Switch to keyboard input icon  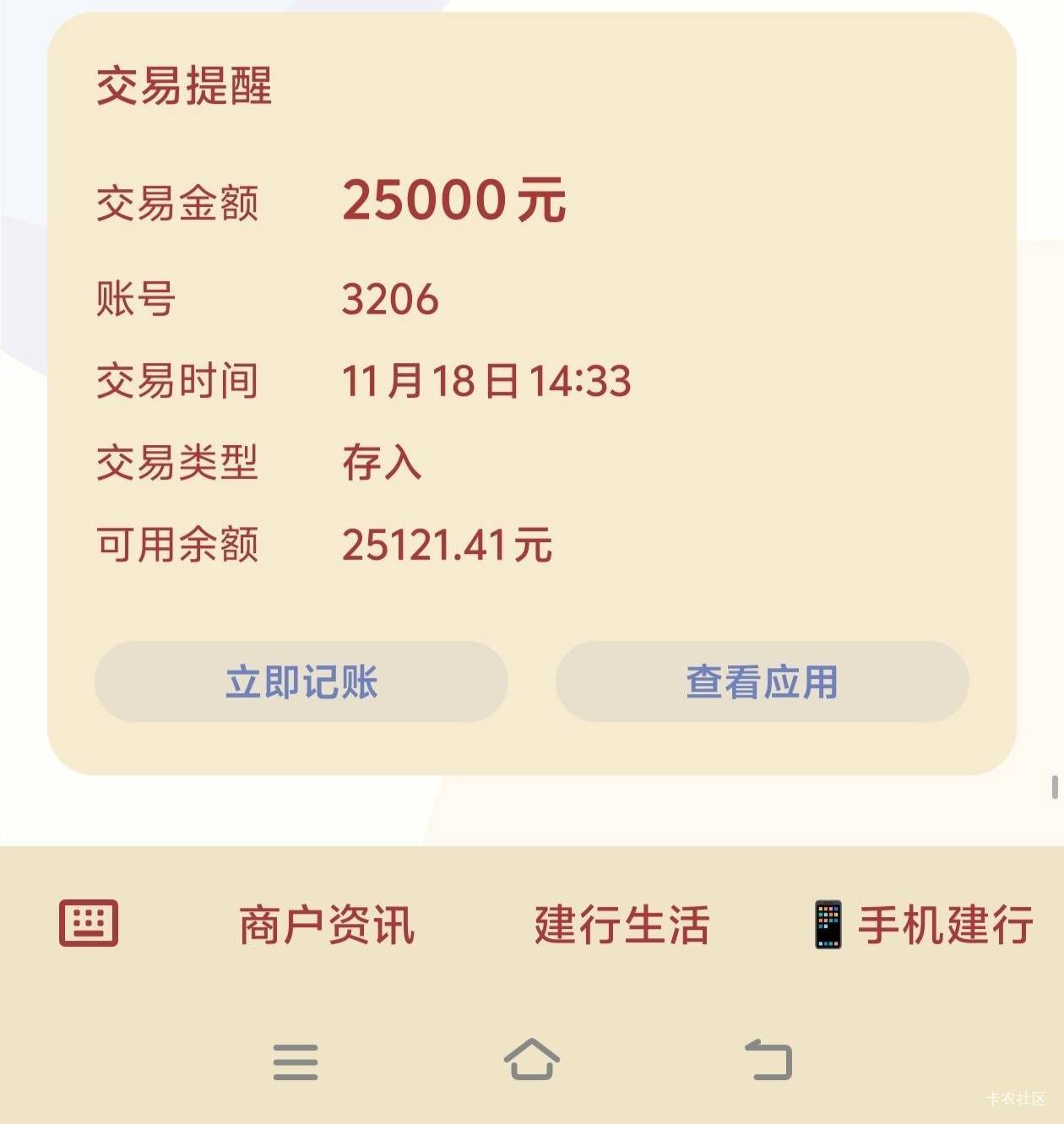pyautogui.click(x=89, y=923)
